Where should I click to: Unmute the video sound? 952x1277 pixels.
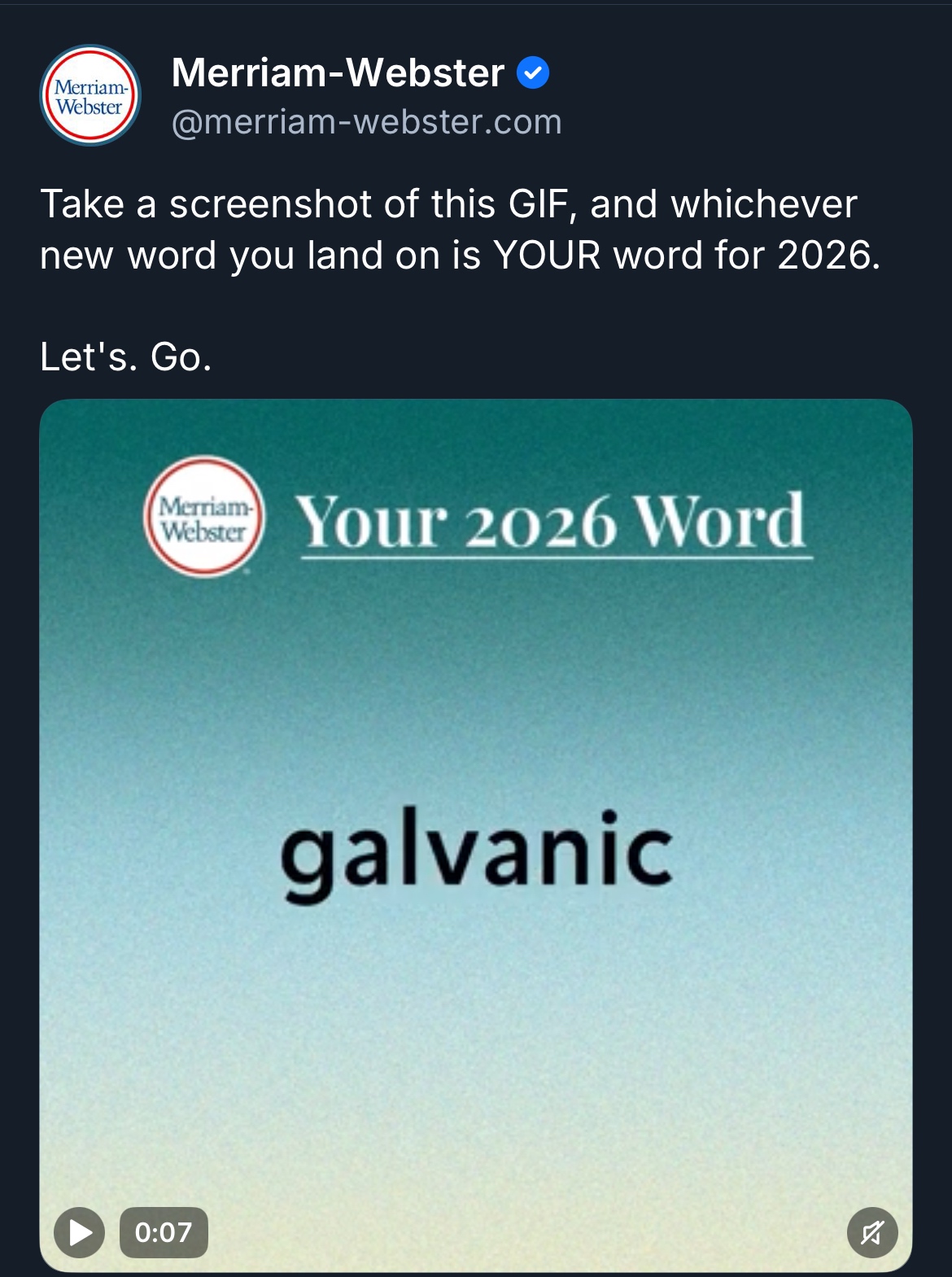click(x=871, y=1233)
